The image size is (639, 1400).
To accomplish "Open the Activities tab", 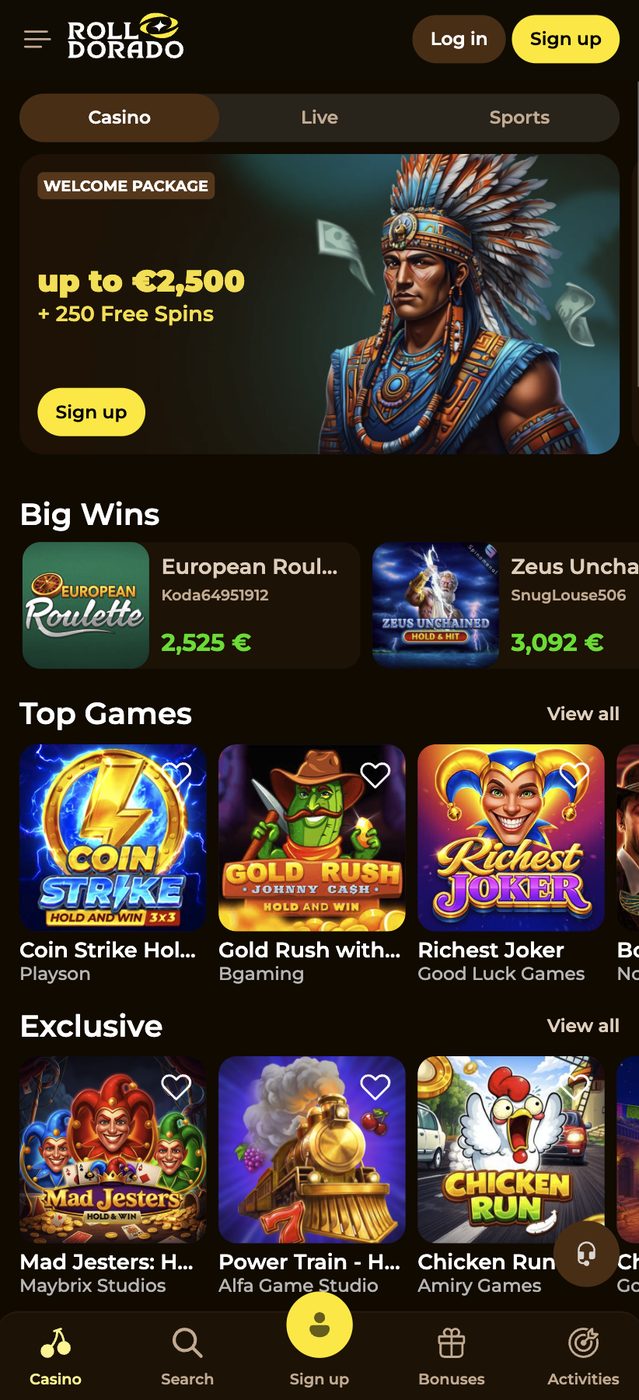I will (583, 1356).
